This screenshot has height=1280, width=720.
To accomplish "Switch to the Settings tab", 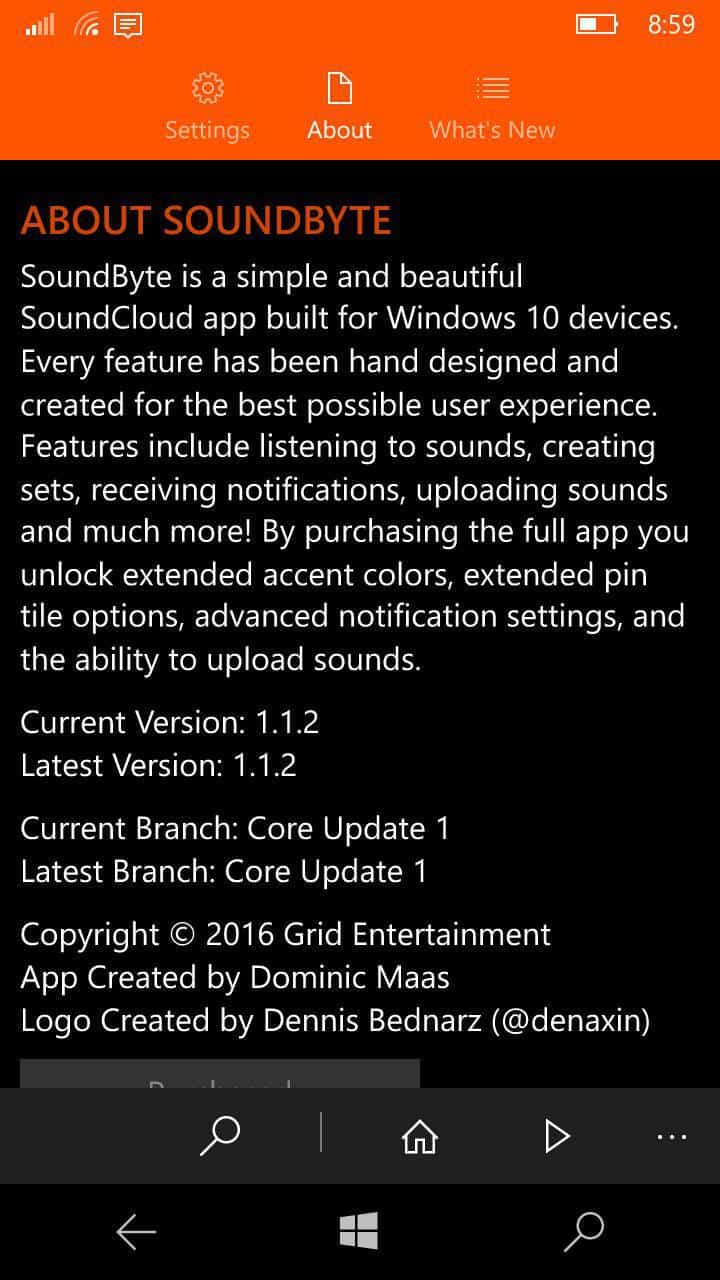I will click(x=207, y=108).
